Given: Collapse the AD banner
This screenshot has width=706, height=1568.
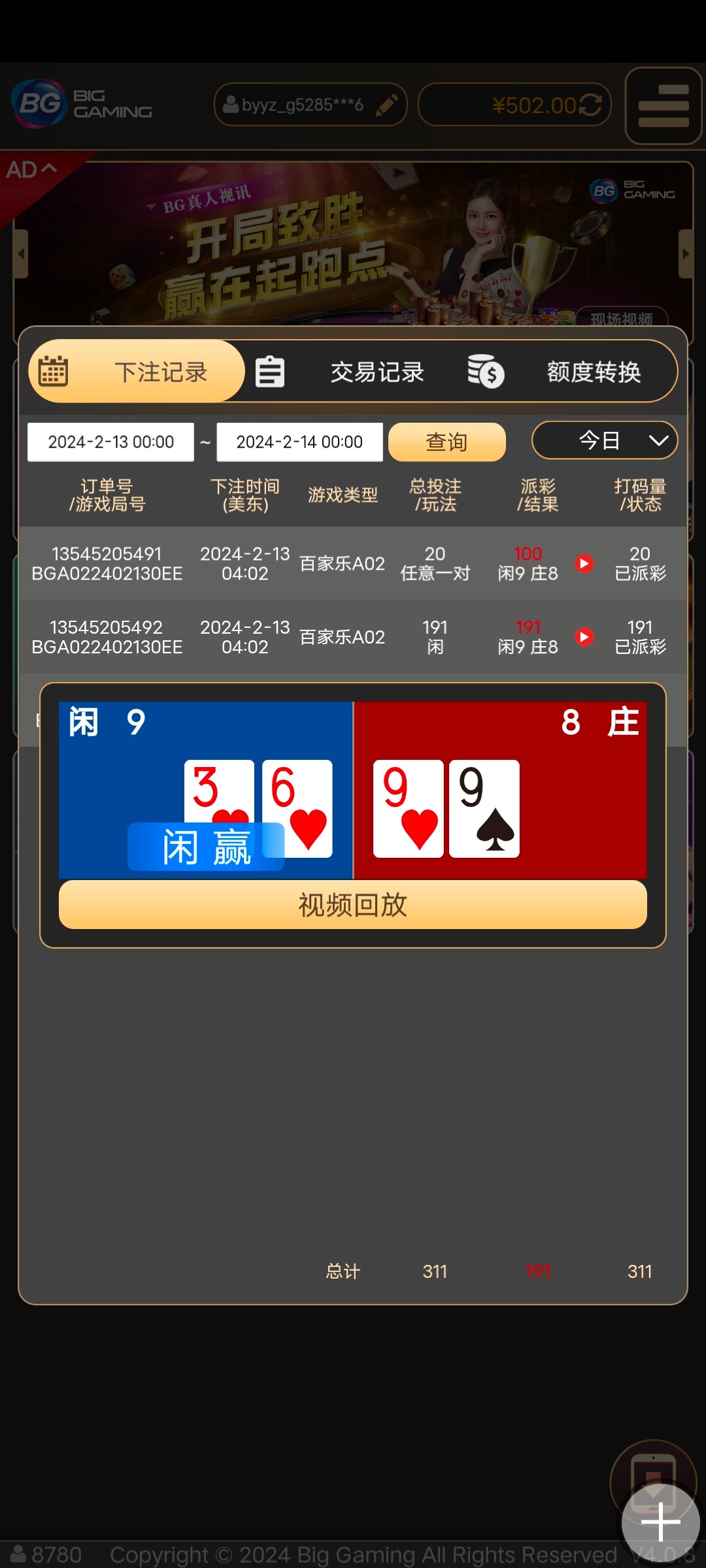Looking at the screenshot, I should coord(31,170).
